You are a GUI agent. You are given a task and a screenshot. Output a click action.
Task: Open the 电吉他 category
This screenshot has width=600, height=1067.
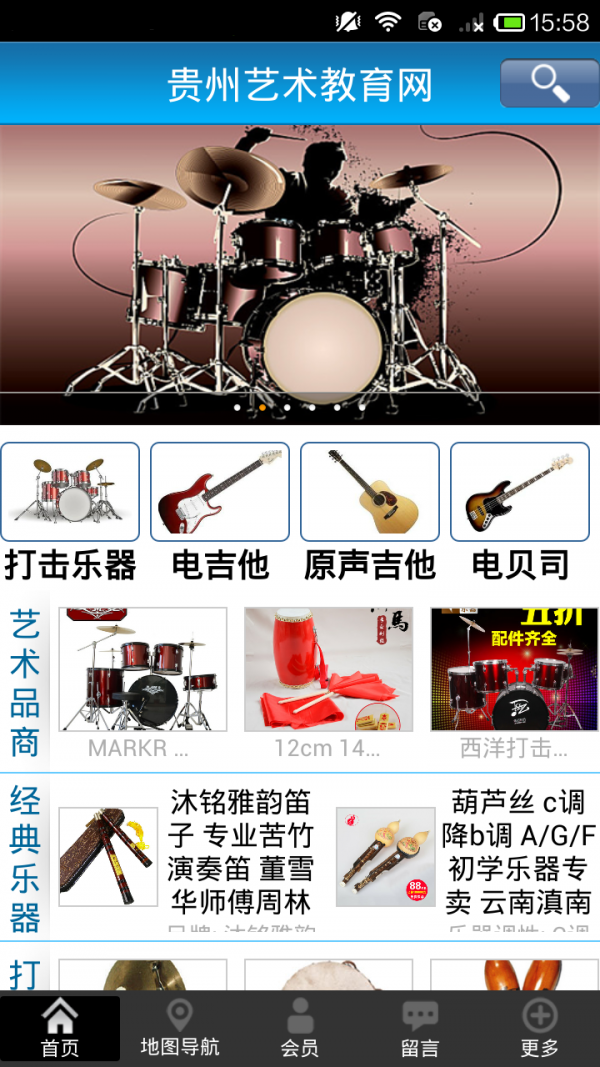click(220, 512)
